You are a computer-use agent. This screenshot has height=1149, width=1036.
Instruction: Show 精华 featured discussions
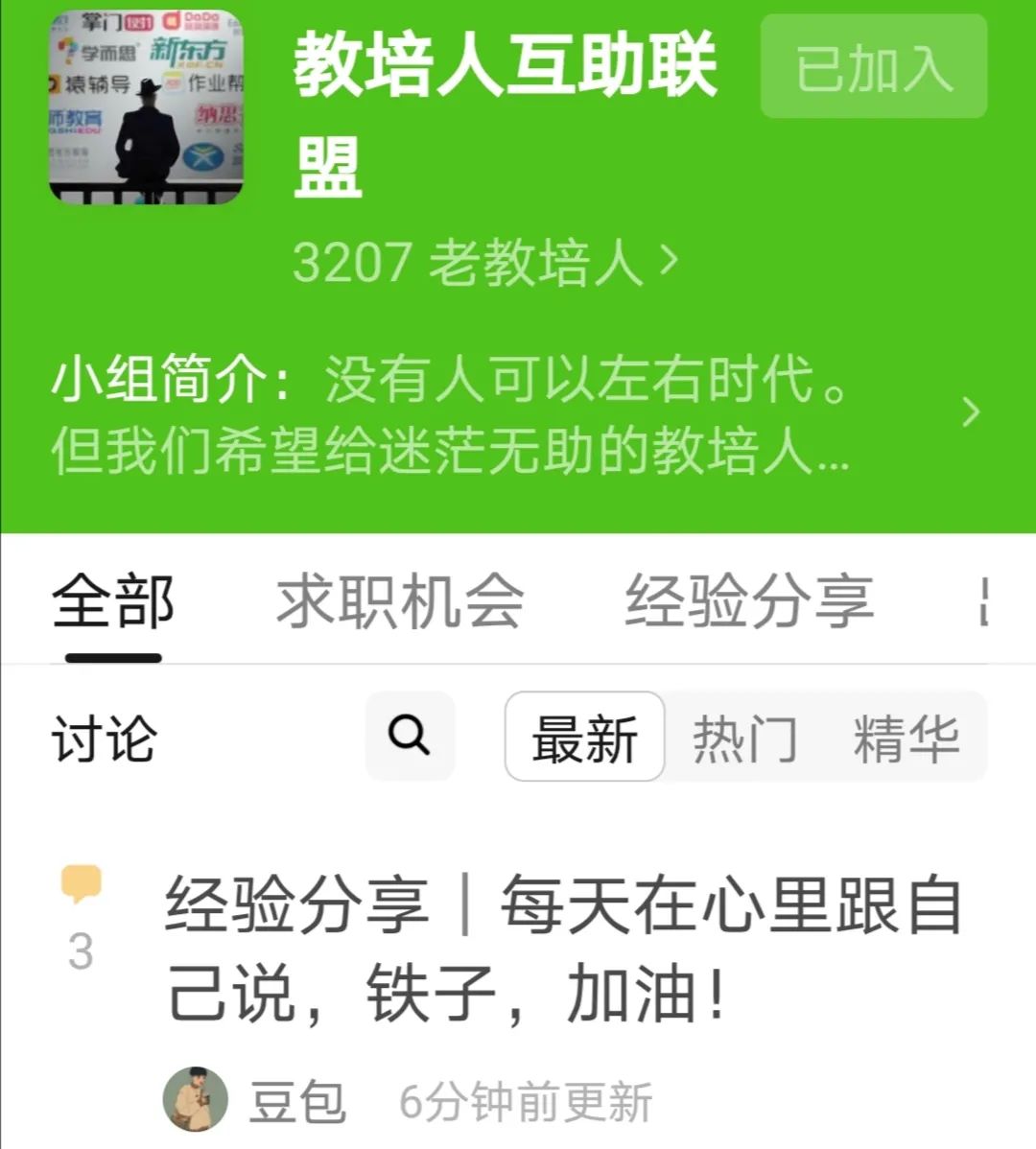906,739
